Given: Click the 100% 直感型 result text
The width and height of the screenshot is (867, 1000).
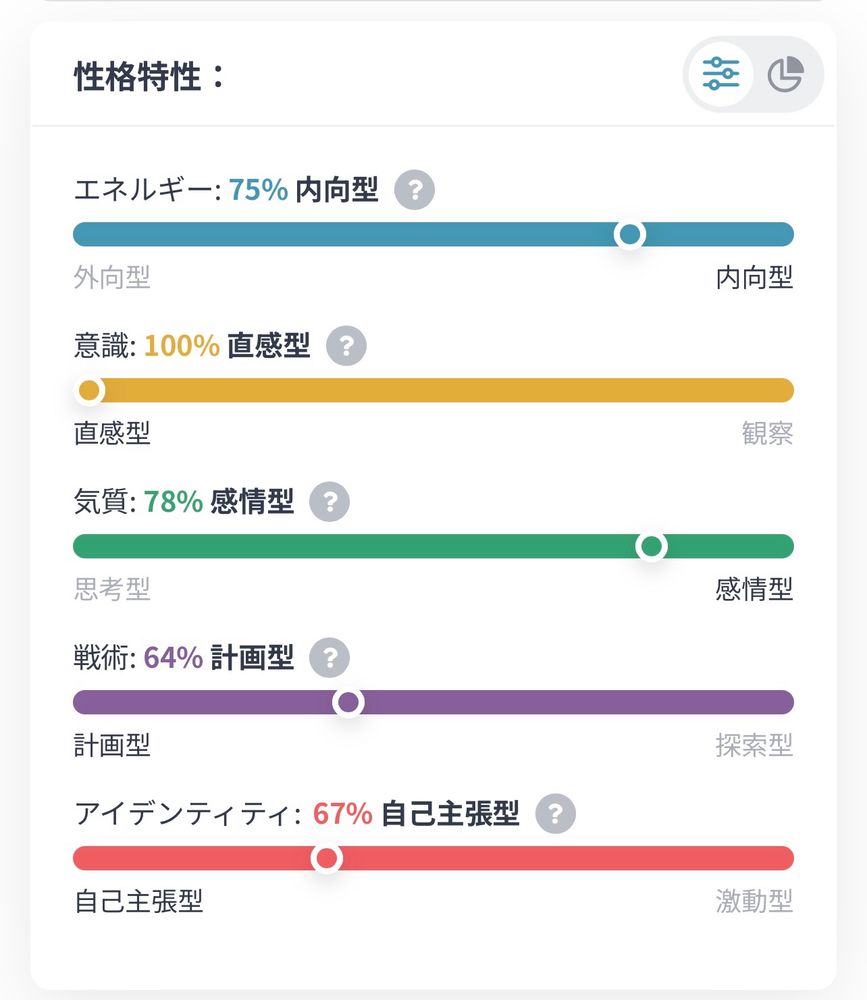Looking at the screenshot, I should [228, 346].
